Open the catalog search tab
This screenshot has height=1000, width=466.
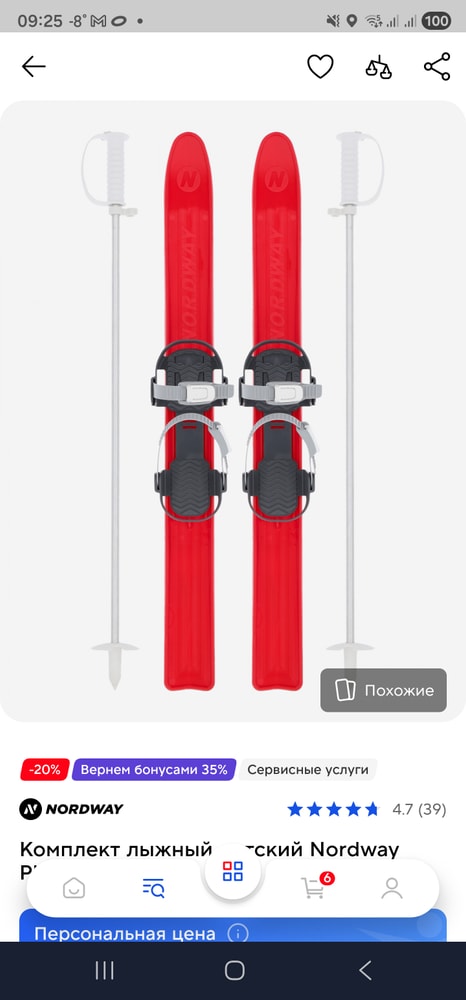coord(154,888)
